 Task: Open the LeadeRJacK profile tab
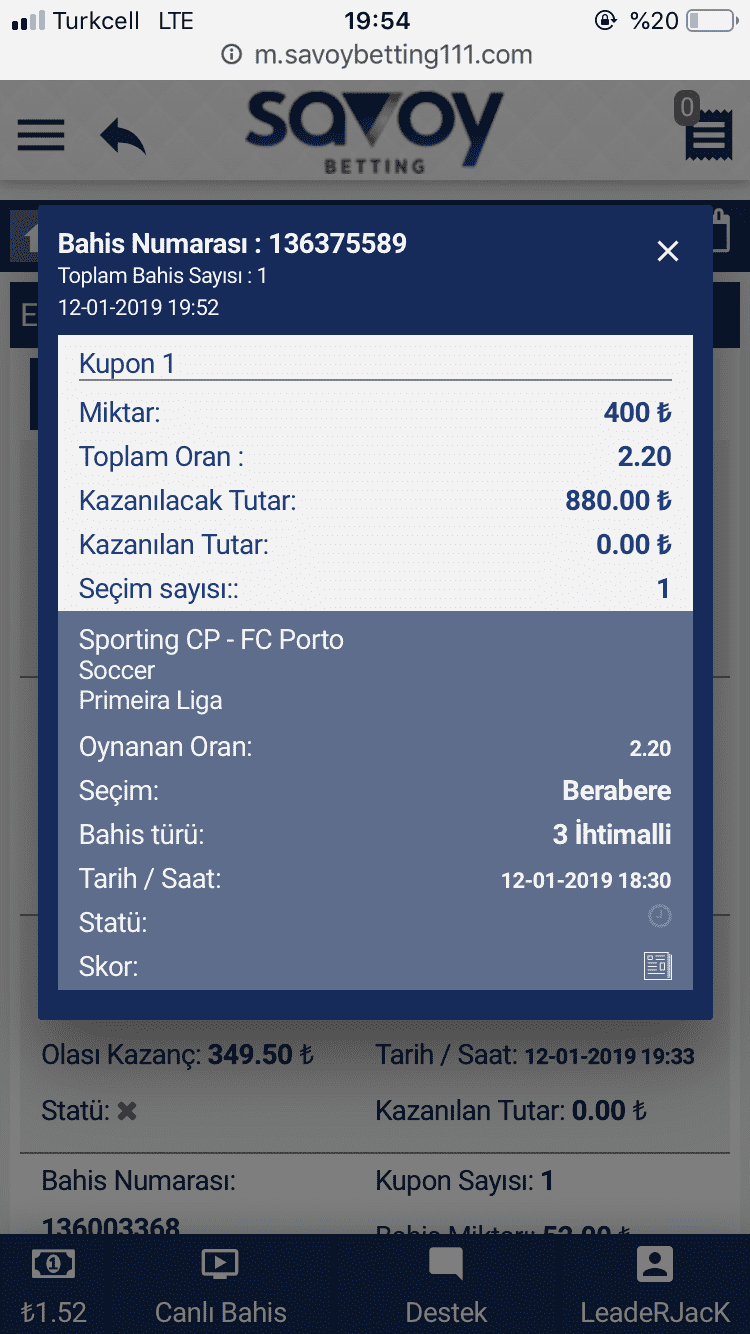tap(655, 1287)
